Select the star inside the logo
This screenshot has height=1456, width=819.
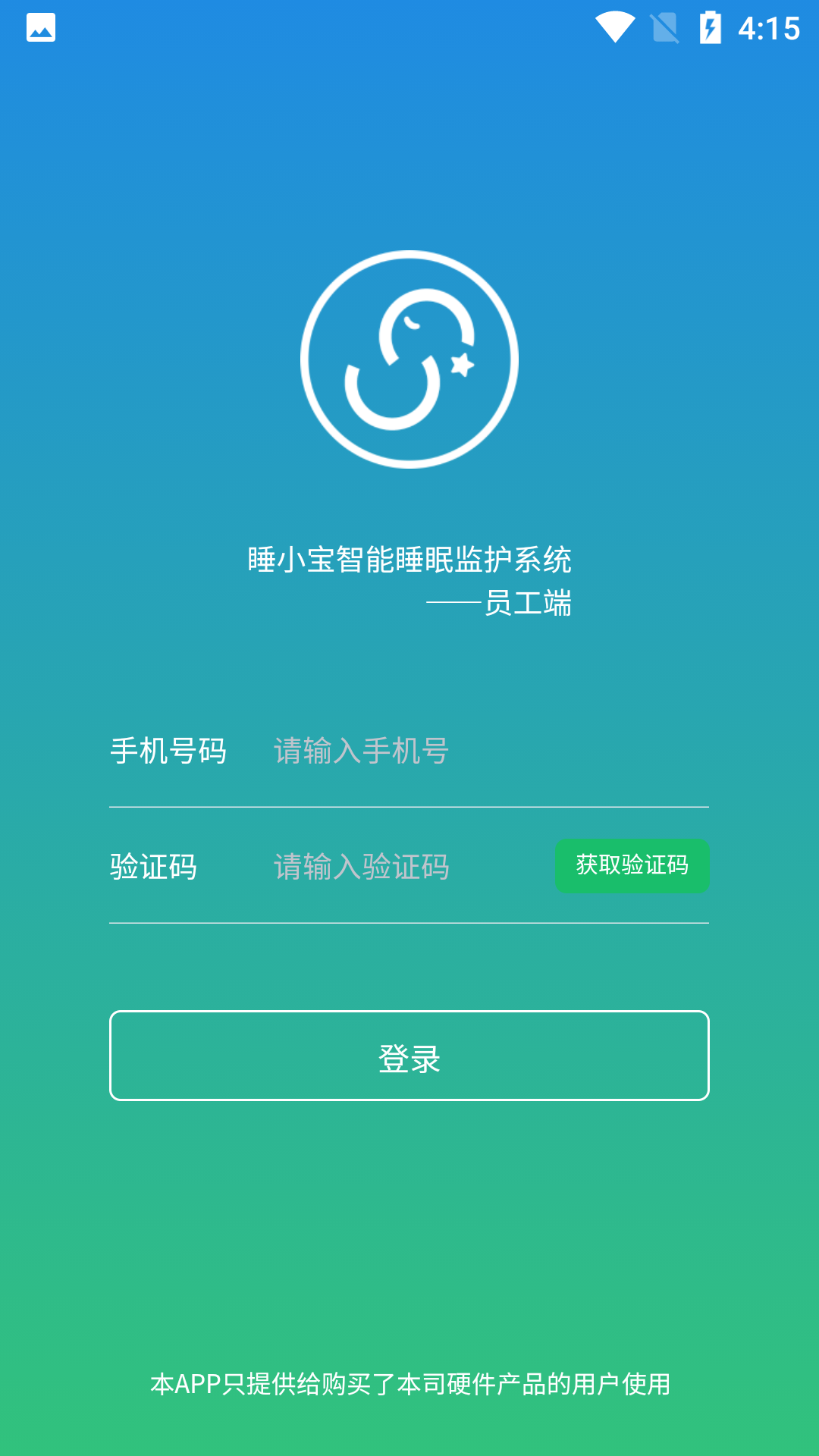pyautogui.click(x=461, y=366)
